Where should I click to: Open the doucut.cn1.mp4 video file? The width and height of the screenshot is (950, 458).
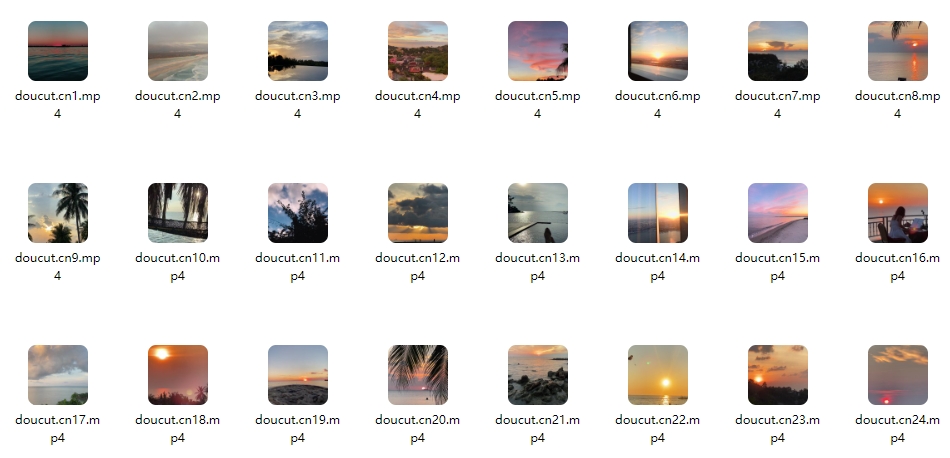58,51
